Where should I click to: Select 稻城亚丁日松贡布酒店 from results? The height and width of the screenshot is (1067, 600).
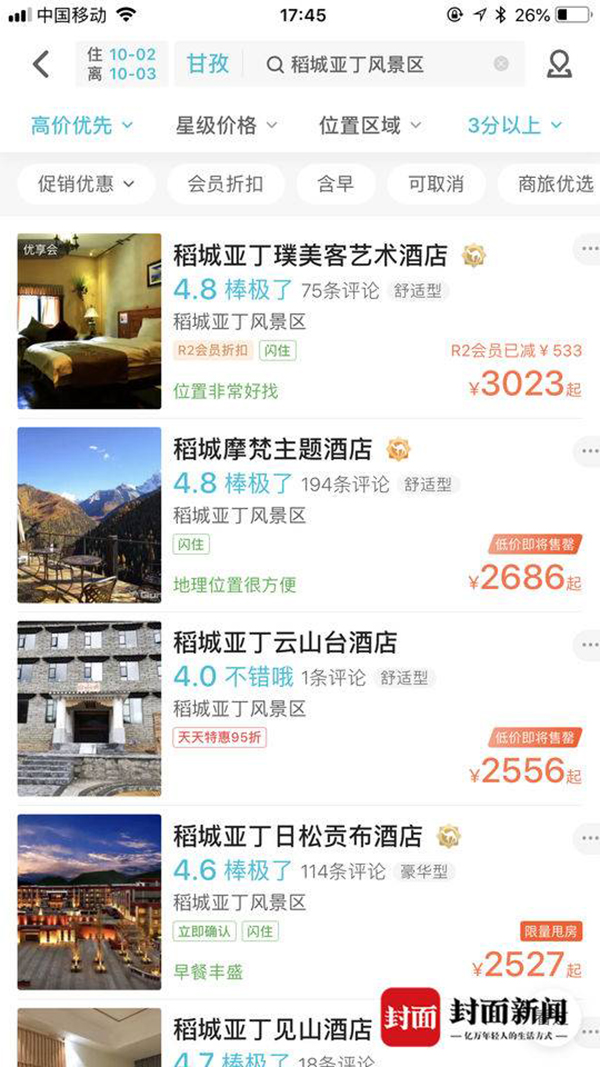[x=298, y=836]
